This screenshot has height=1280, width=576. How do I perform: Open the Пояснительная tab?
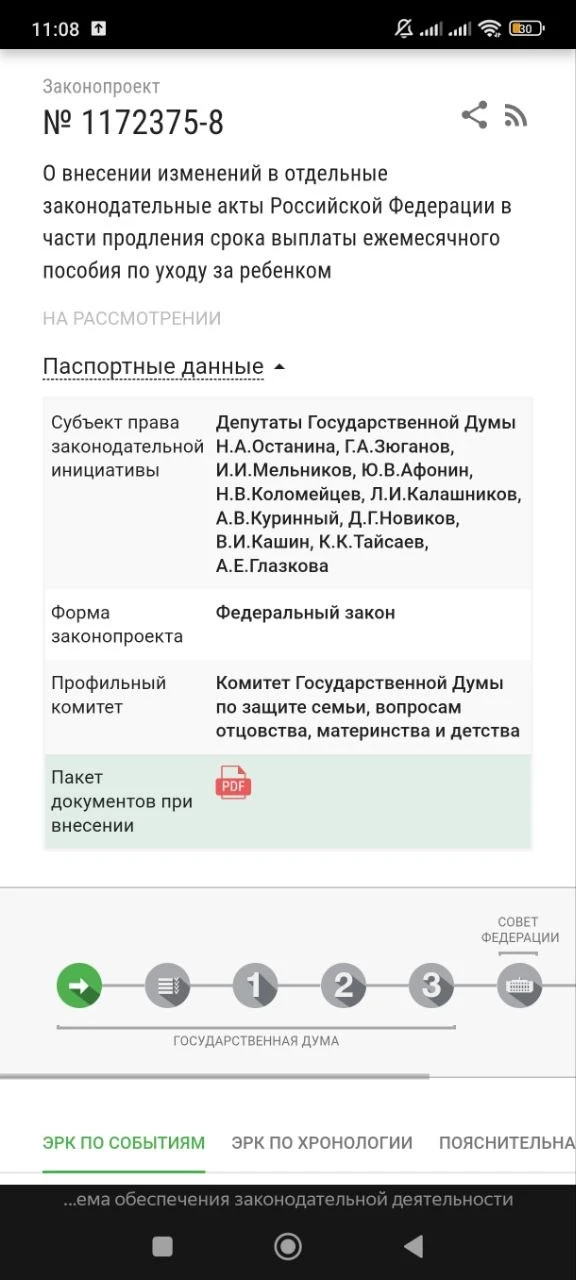[x=507, y=1143]
